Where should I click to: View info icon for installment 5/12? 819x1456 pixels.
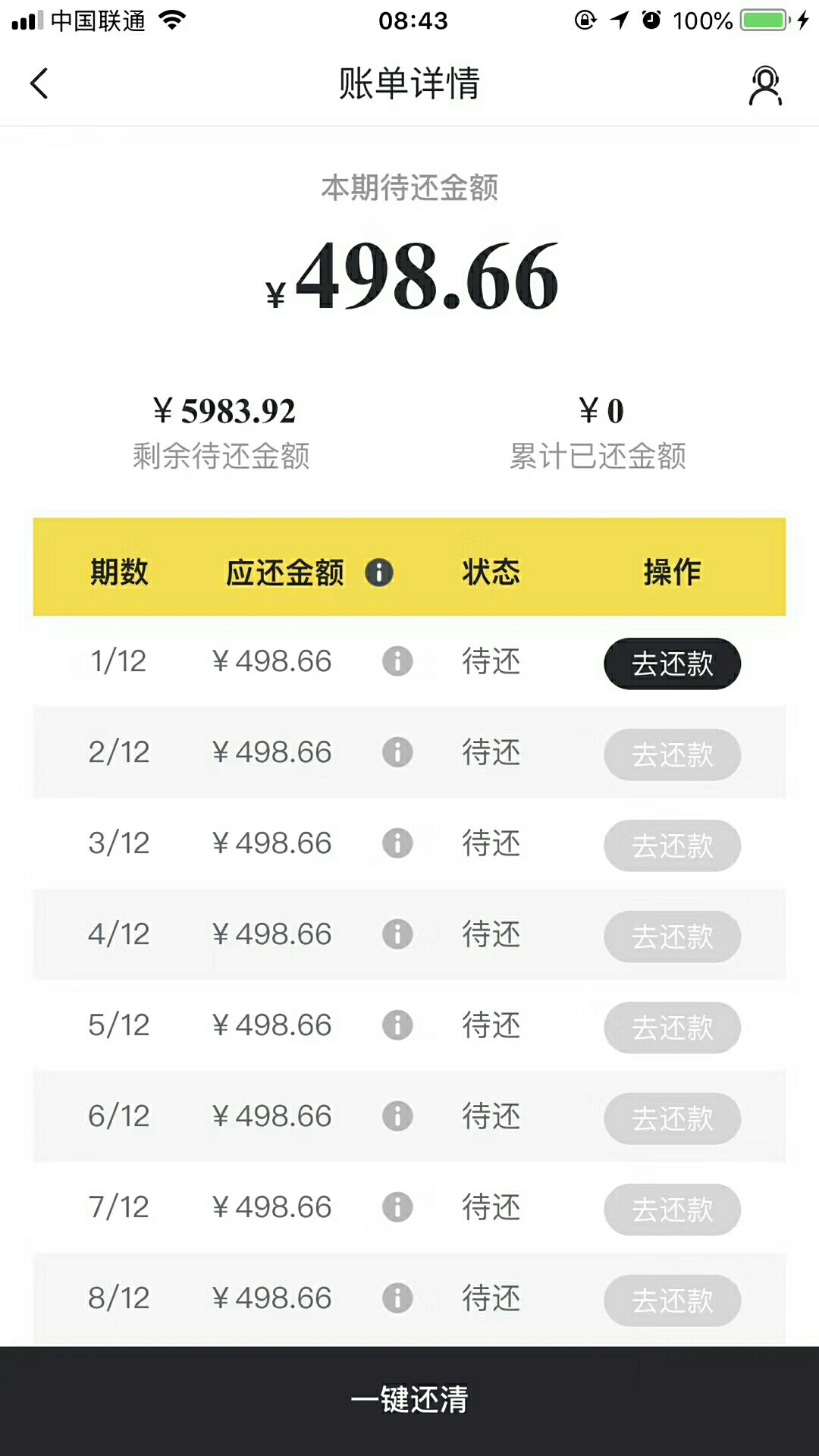[397, 1025]
